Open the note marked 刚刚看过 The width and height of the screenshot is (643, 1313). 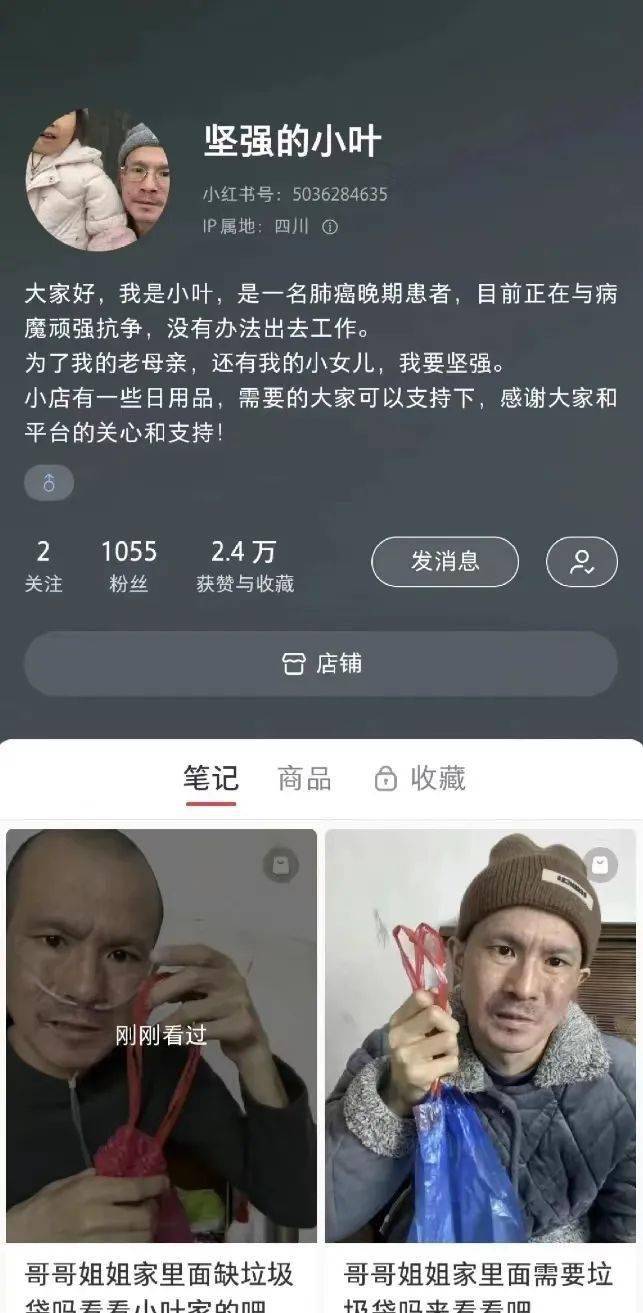(161, 1035)
